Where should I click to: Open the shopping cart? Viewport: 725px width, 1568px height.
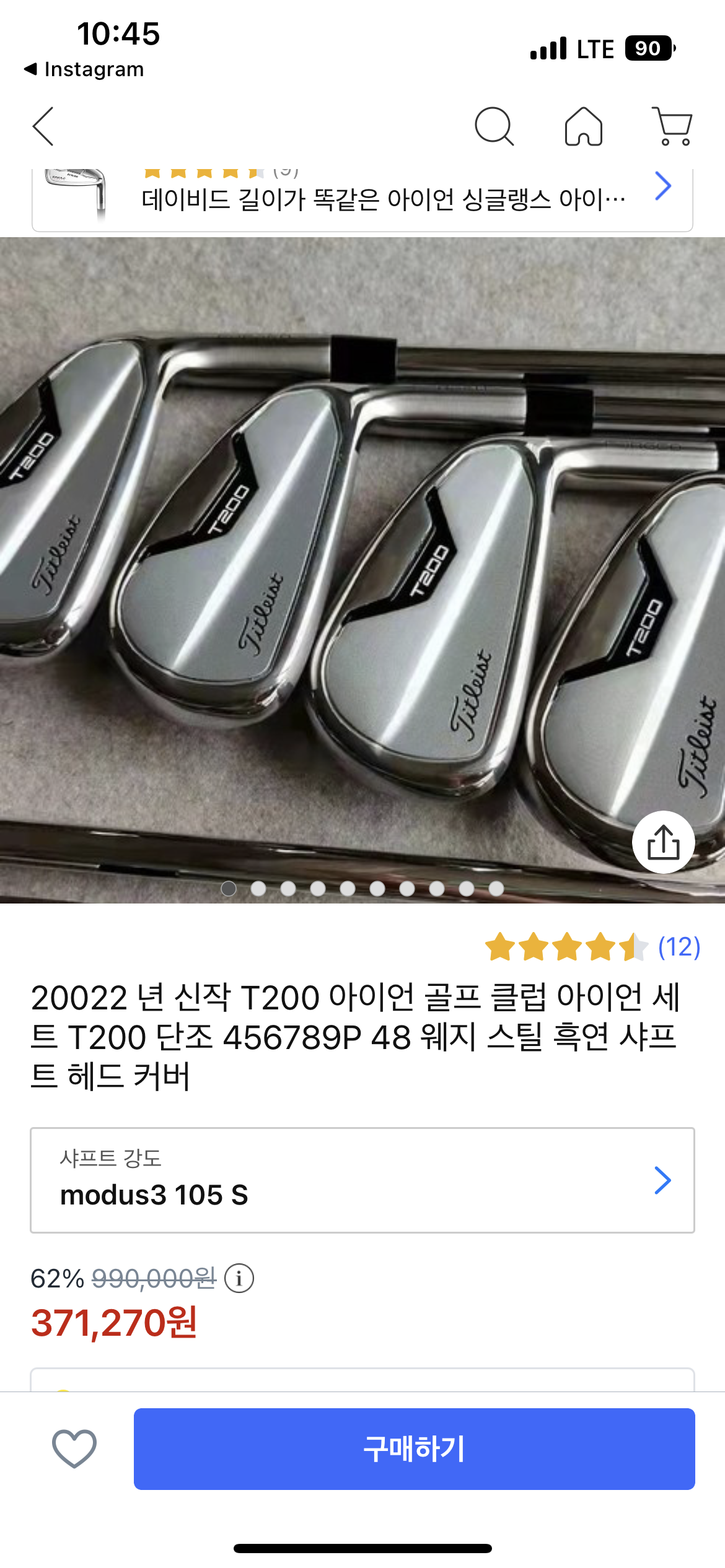click(x=672, y=126)
